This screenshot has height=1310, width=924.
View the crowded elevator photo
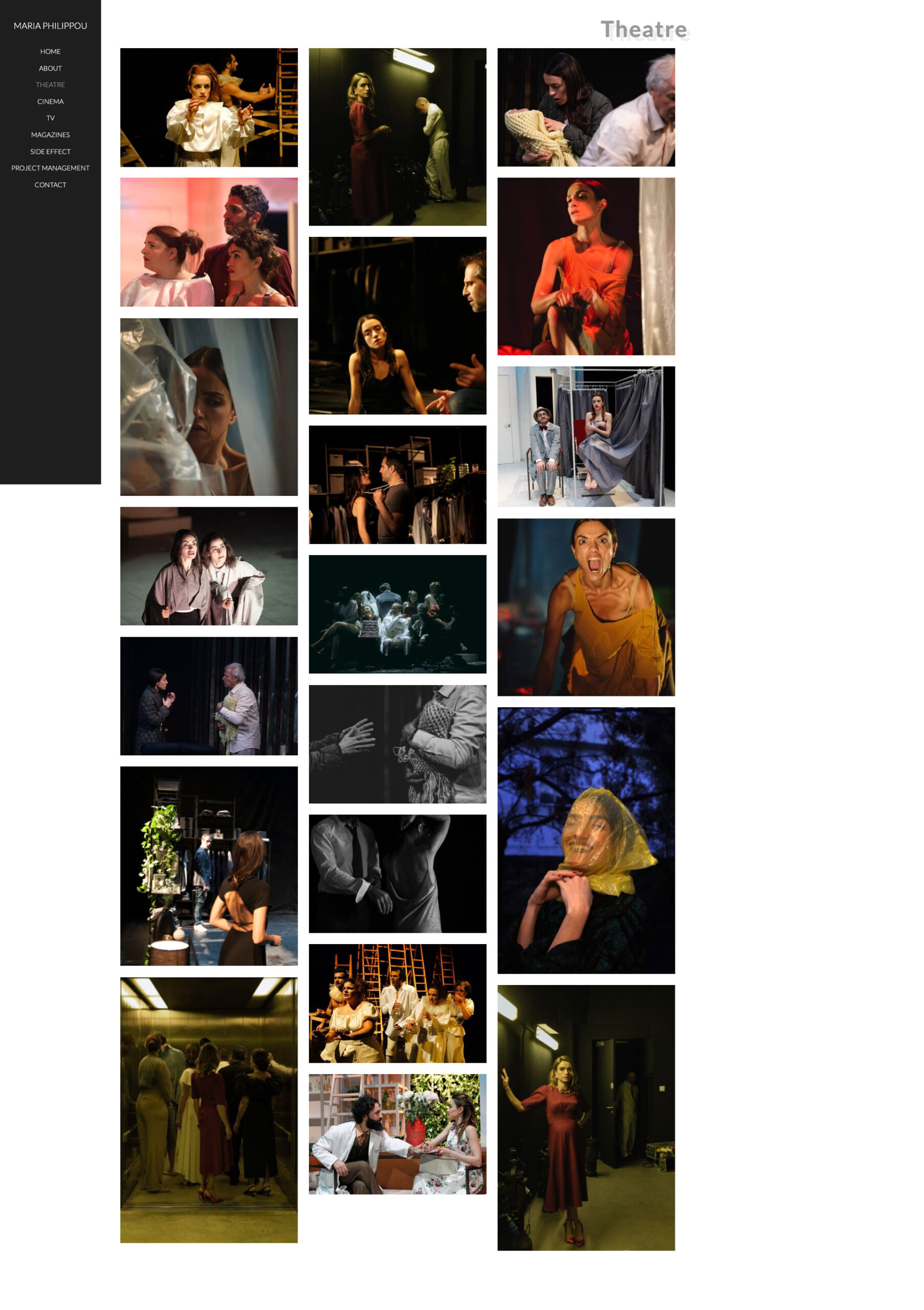(209, 1109)
